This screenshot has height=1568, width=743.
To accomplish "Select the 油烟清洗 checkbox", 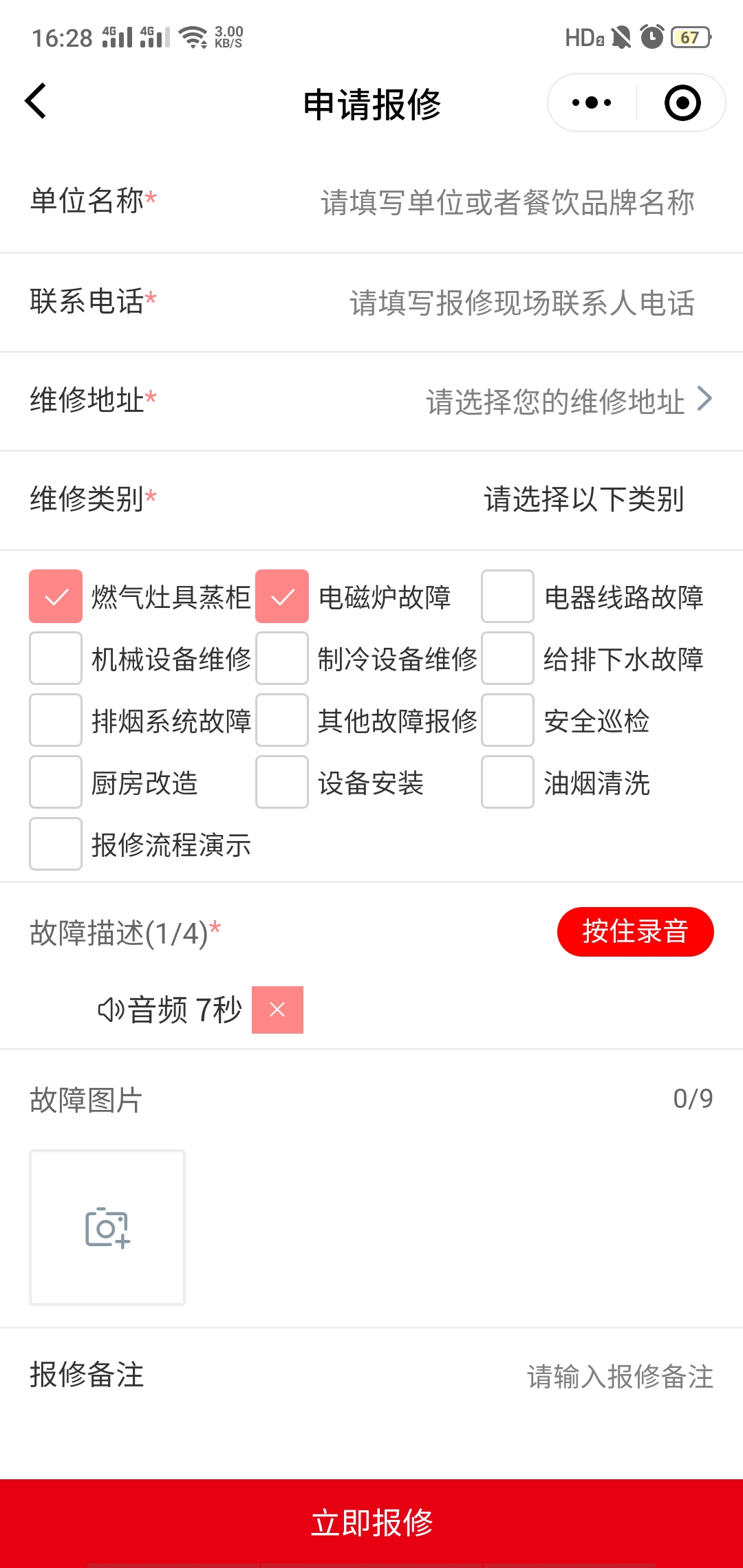I will [508, 782].
